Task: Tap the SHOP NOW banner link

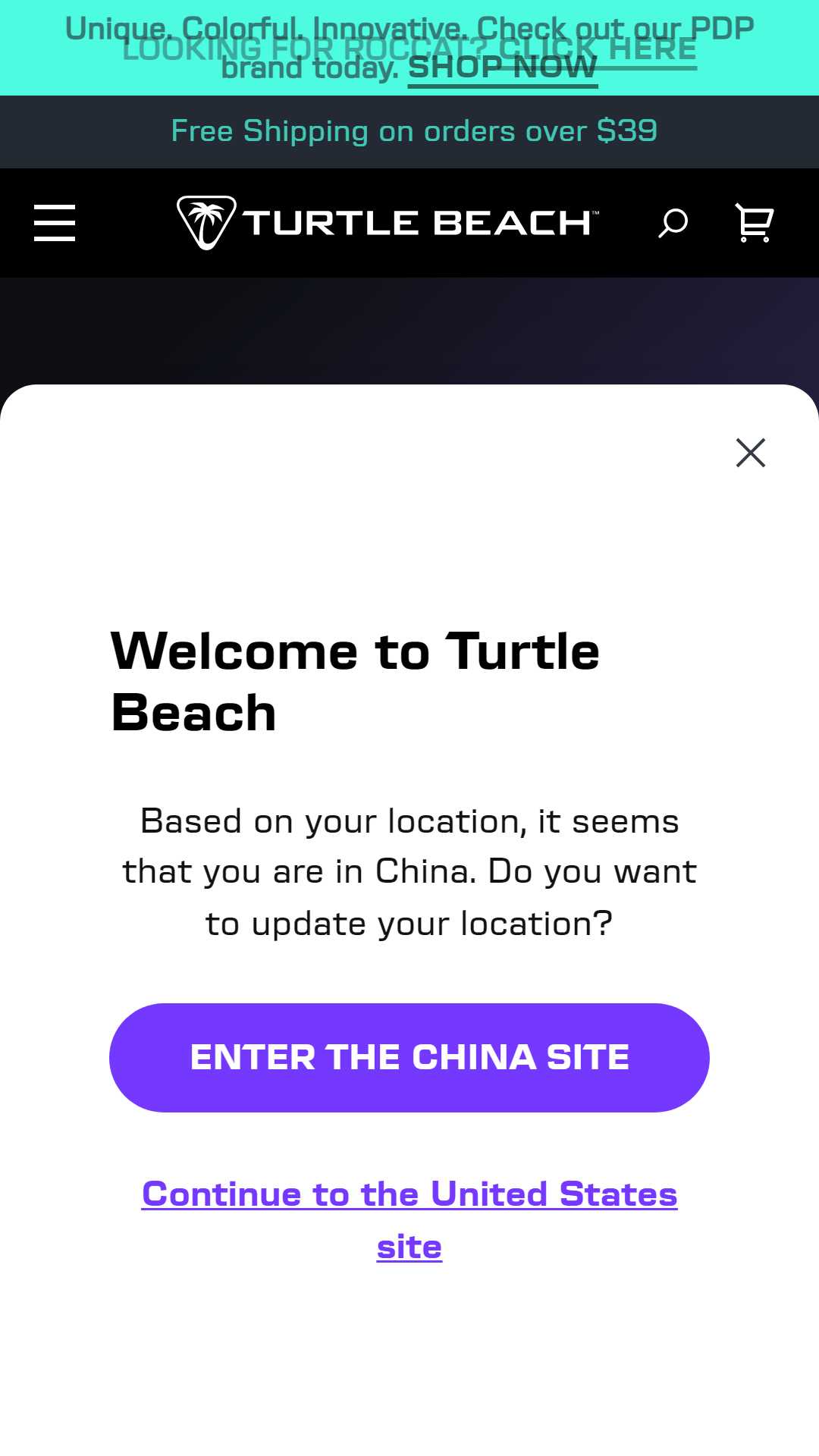Action: pyautogui.click(x=503, y=68)
